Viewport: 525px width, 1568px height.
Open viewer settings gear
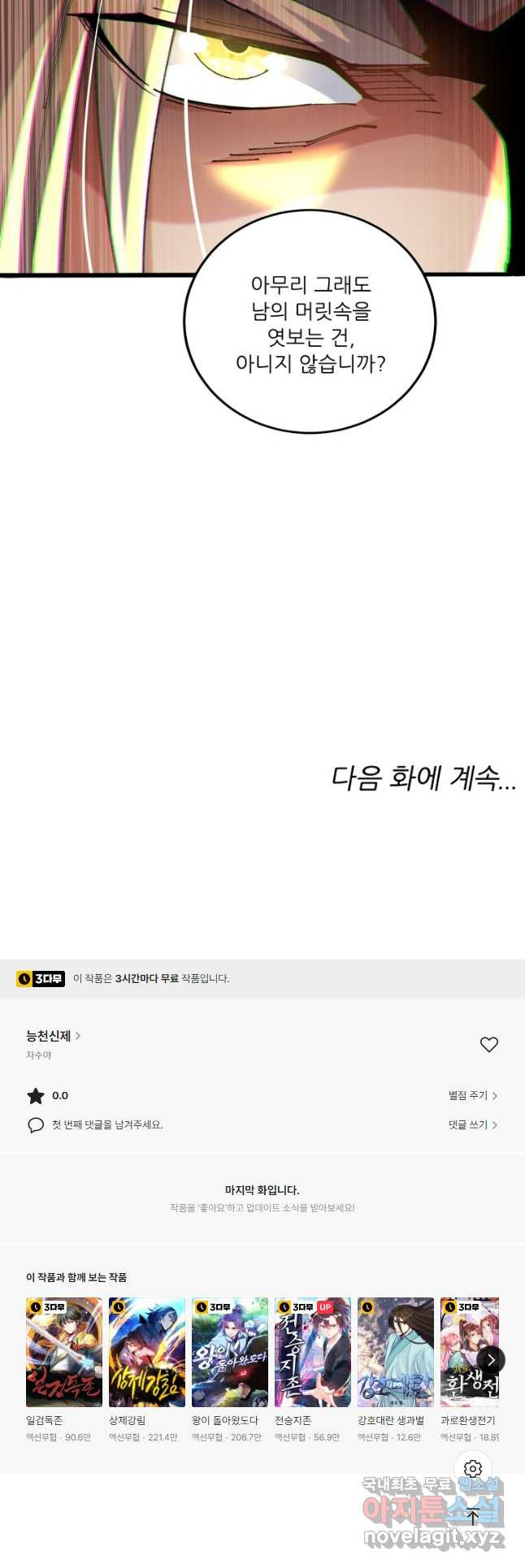pos(472,1468)
